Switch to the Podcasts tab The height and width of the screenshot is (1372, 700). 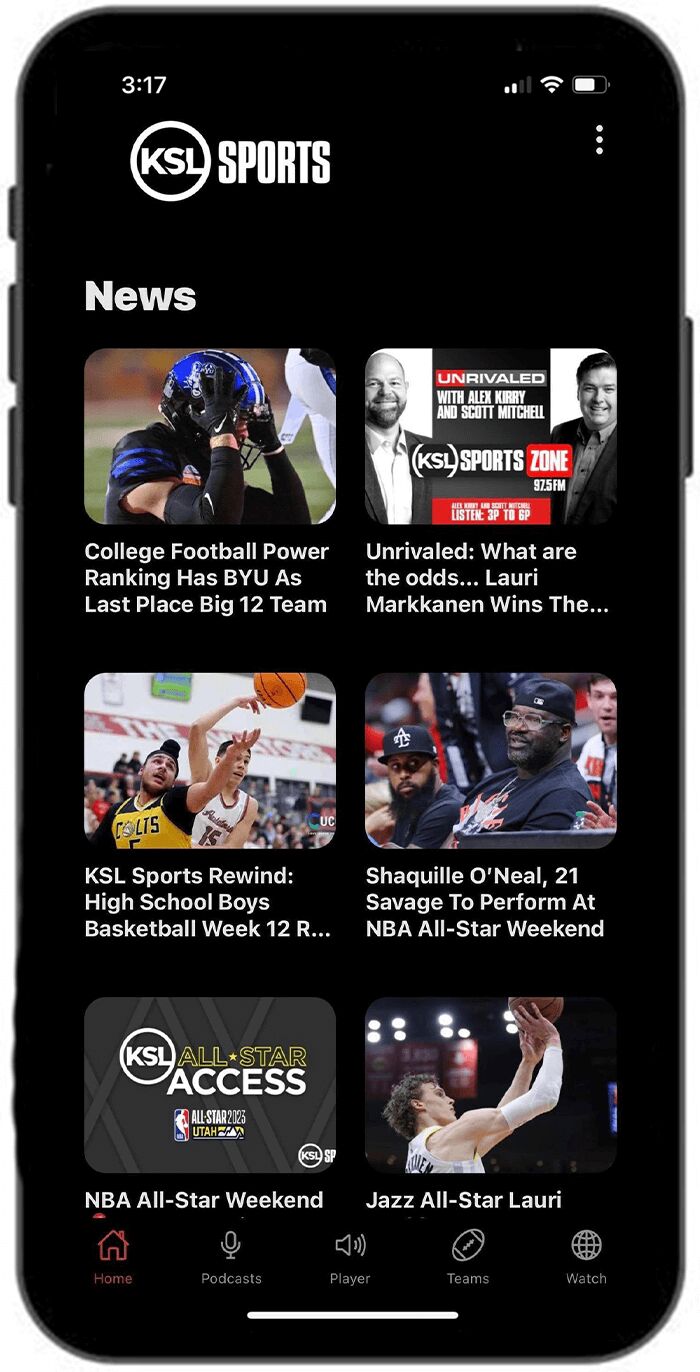(231, 1257)
